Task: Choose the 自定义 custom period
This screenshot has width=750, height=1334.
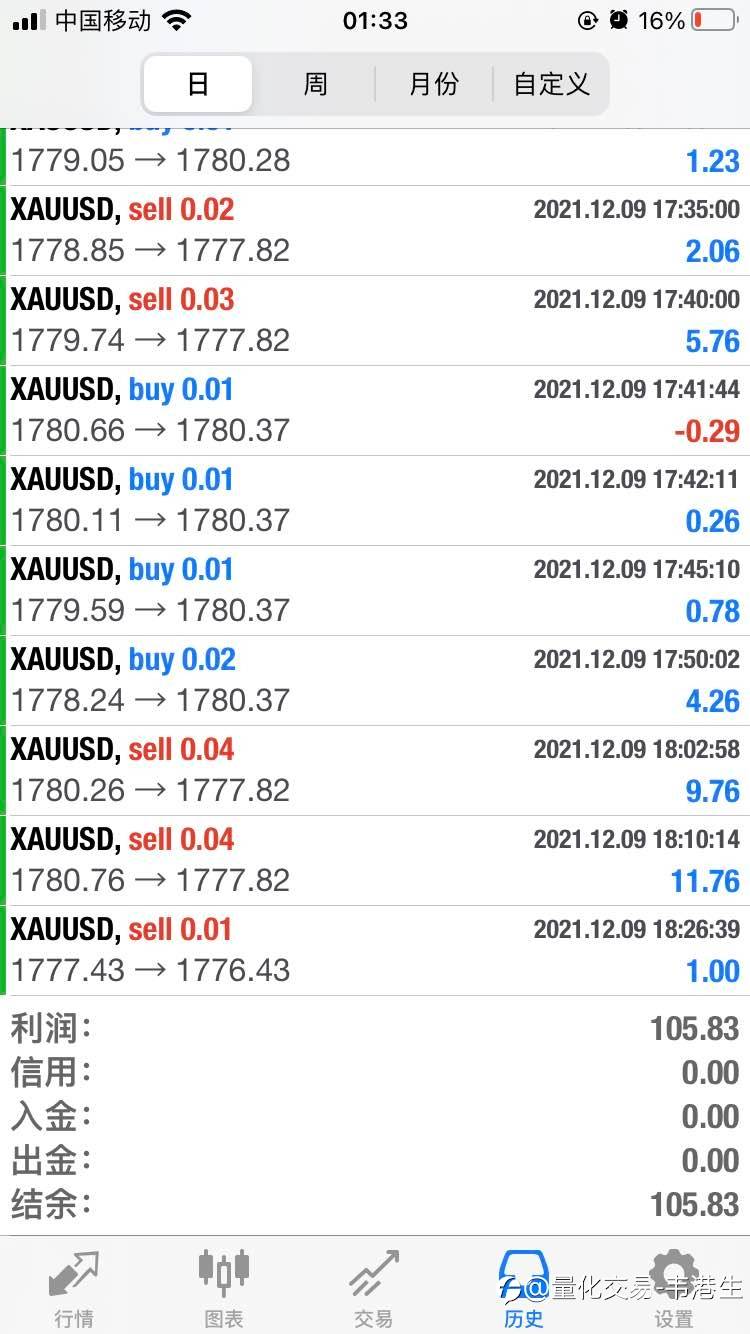Action: click(551, 84)
